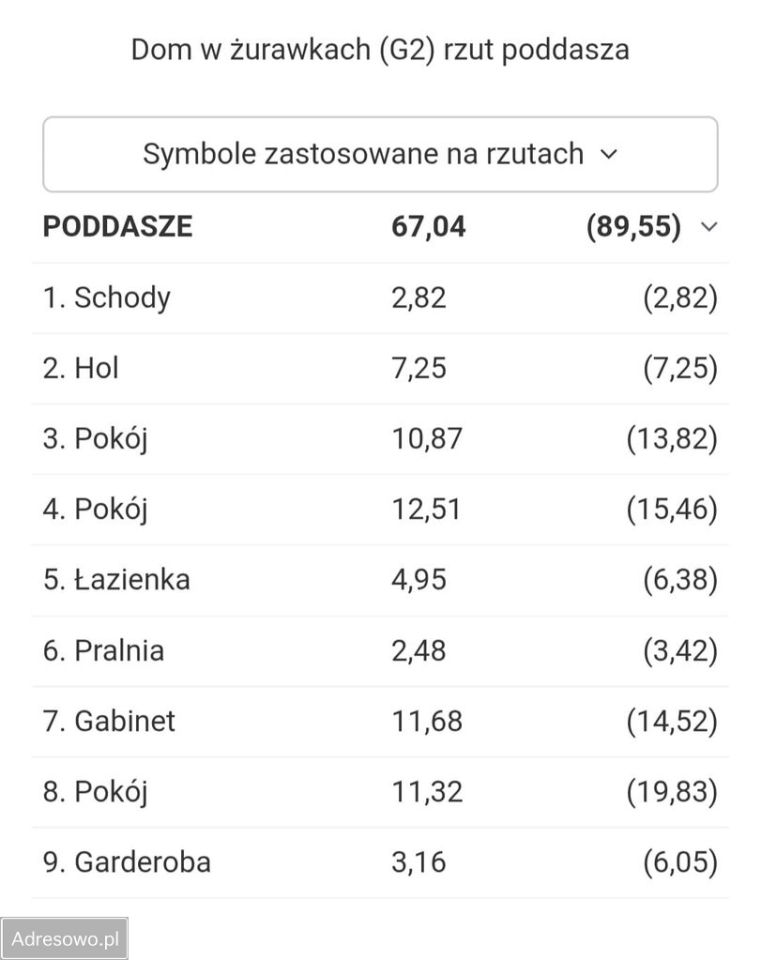The image size is (761, 960).
Task: Click the area value 67,04
Action: tap(430, 226)
